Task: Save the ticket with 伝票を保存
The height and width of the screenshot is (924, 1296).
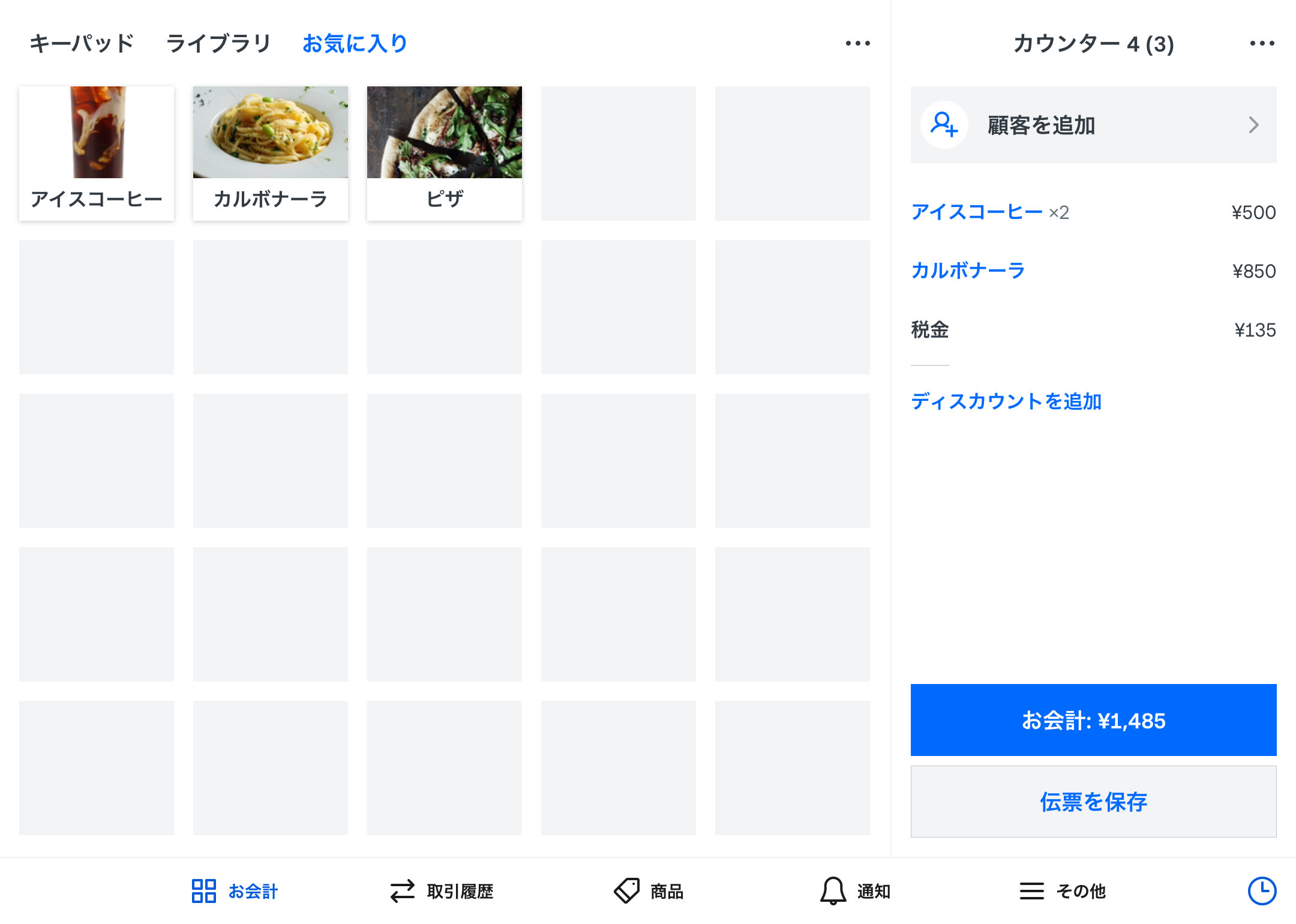Action: coord(1093,802)
